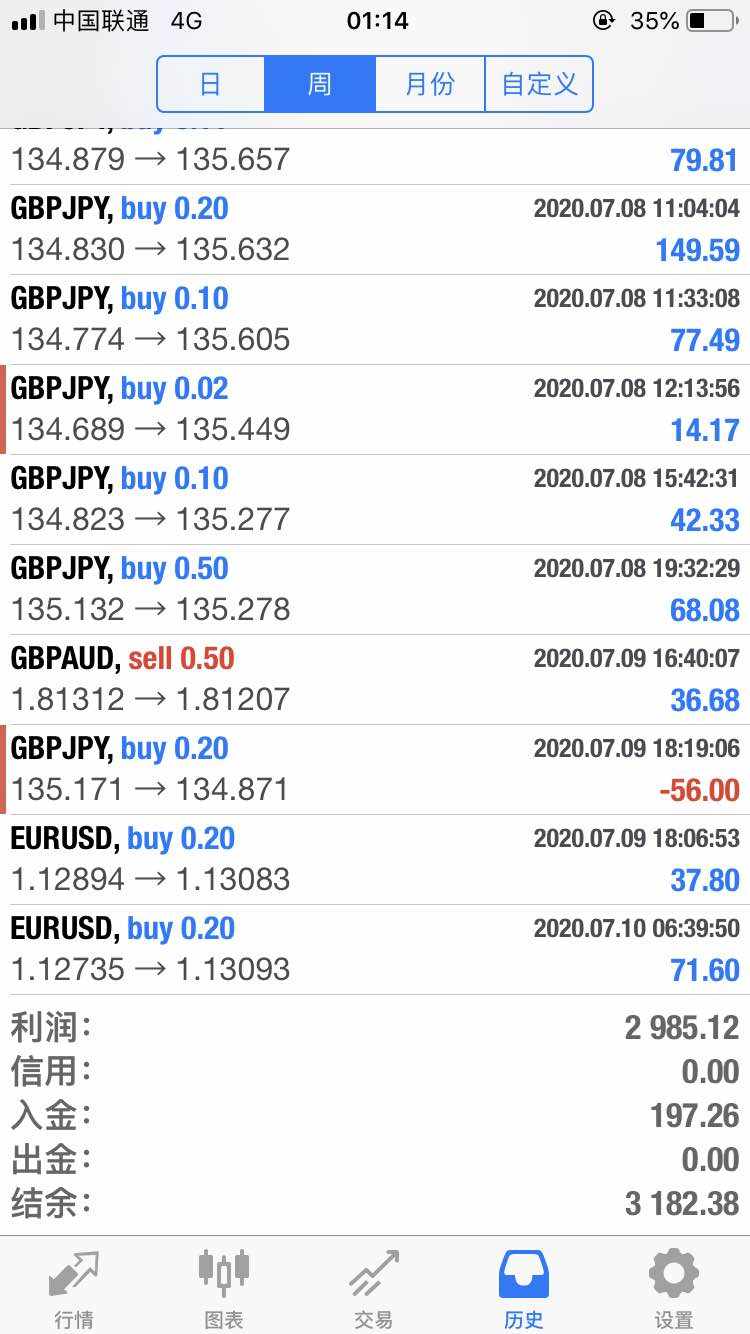The image size is (750, 1334).
Task: Open the GBPJPY buy 0.20 trade at 11:04:04
Action: click(x=375, y=230)
